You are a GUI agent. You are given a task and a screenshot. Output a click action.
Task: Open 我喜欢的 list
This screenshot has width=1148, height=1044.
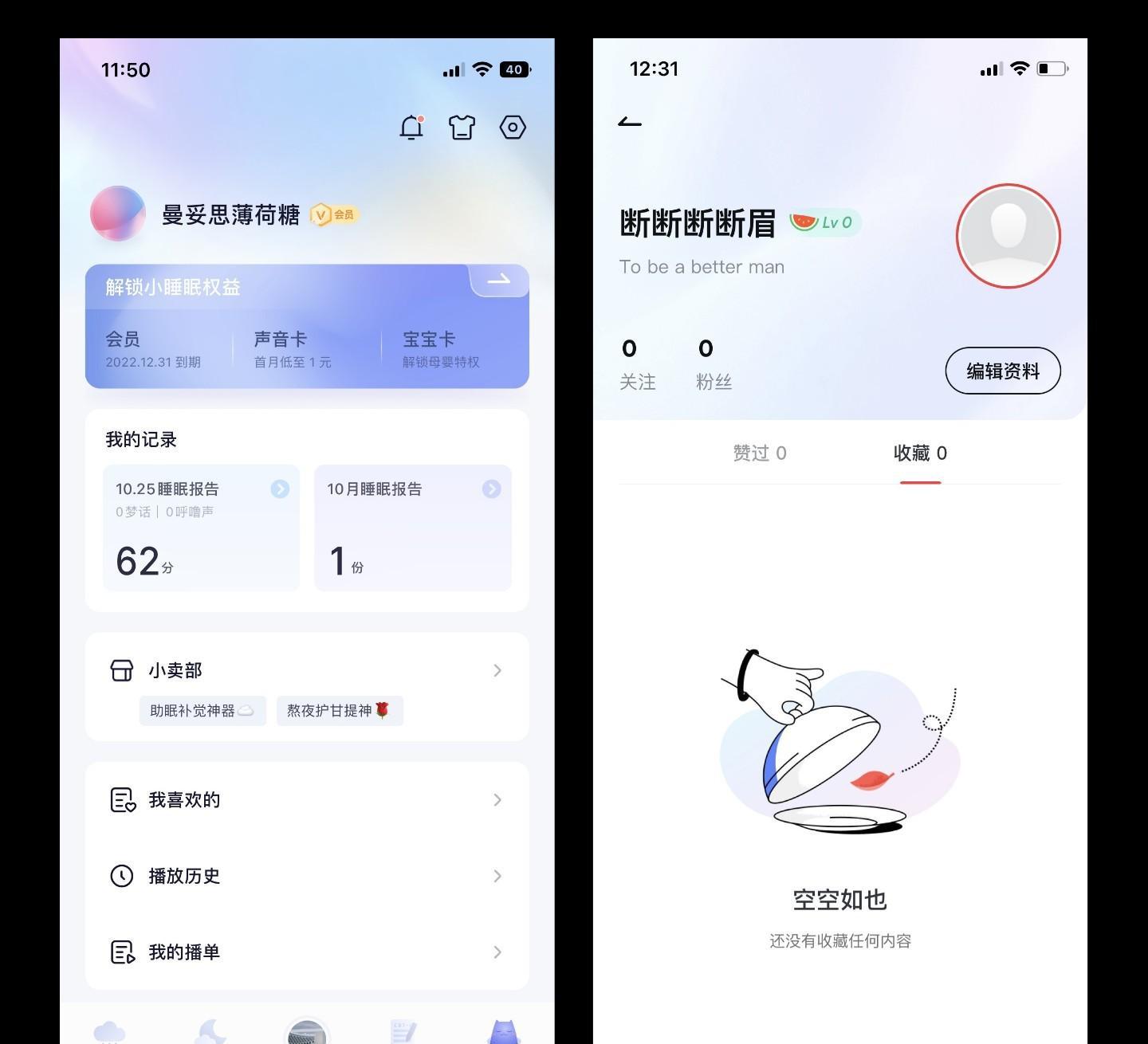click(307, 799)
